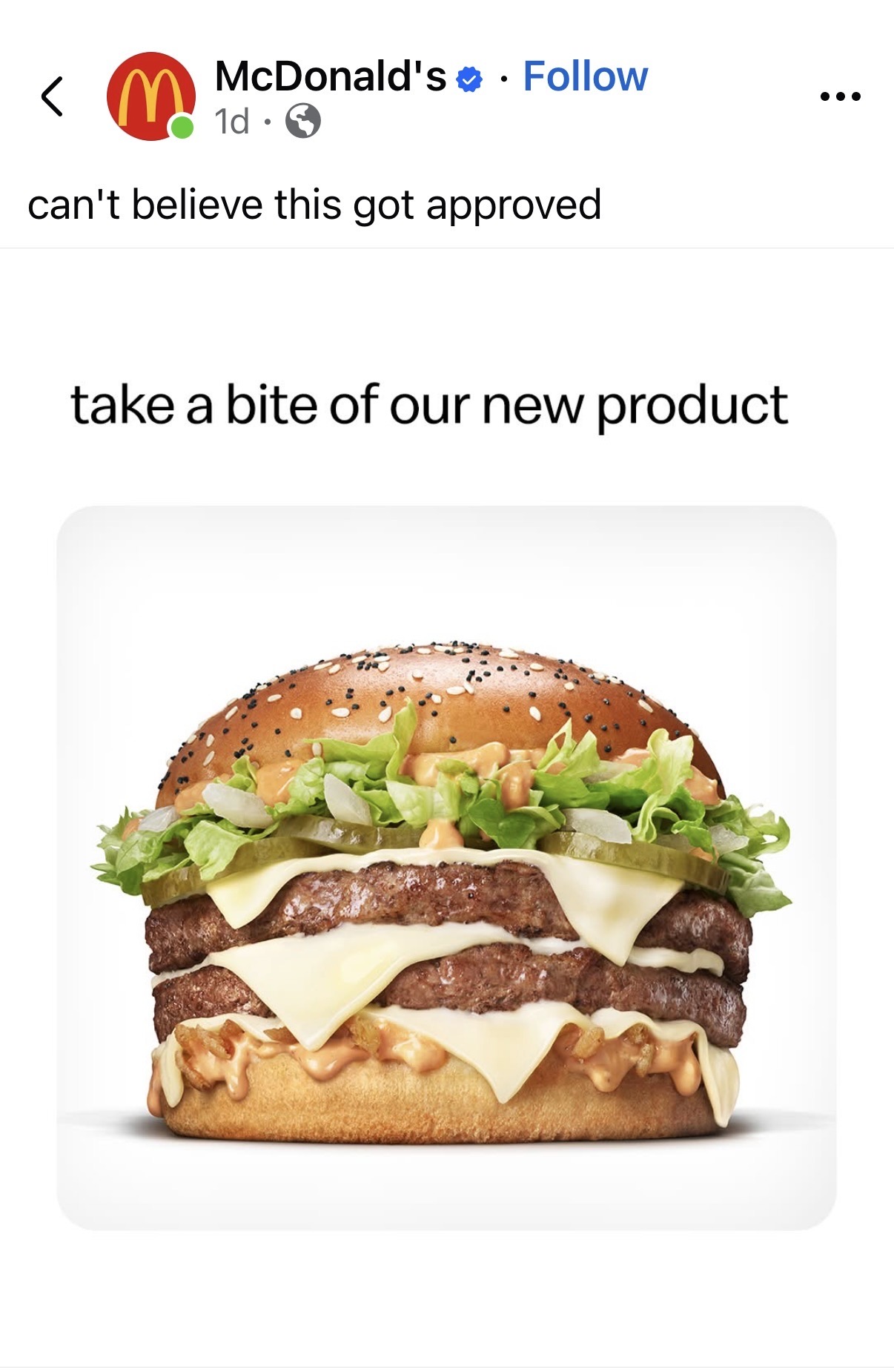Click the burger image to enlarge it
Image resolution: width=894 pixels, height=1372 pixels.
click(x=445, y=890)
